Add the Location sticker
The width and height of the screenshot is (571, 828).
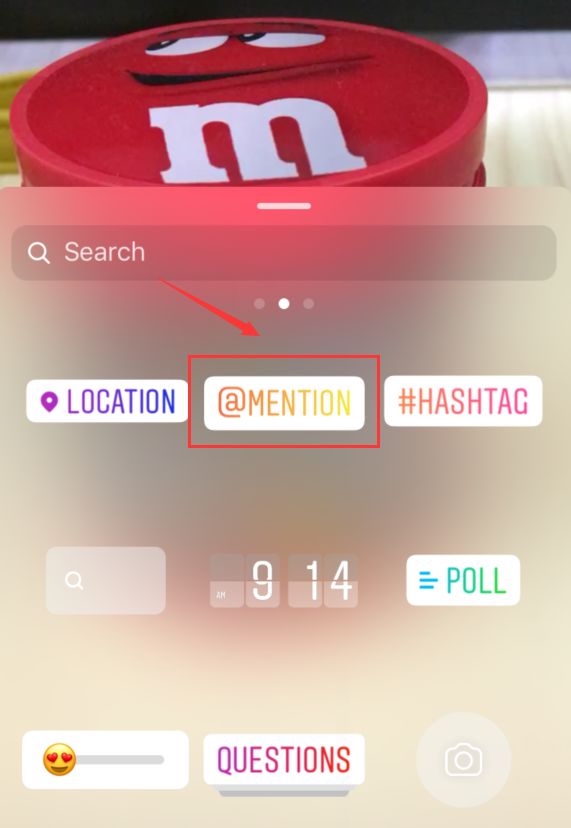[x=107, y=401]
